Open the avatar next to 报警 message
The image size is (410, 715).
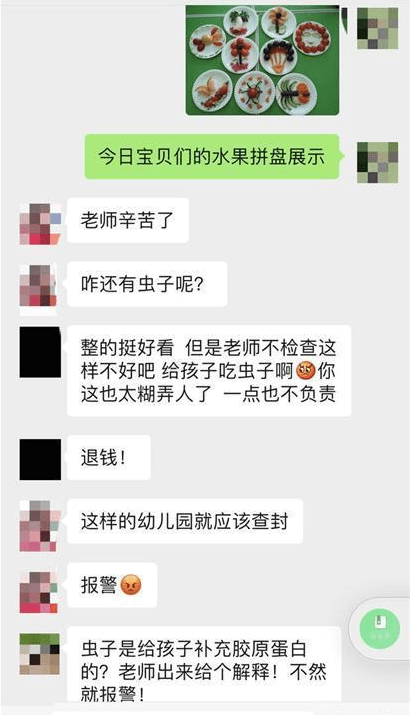point(39,591)
